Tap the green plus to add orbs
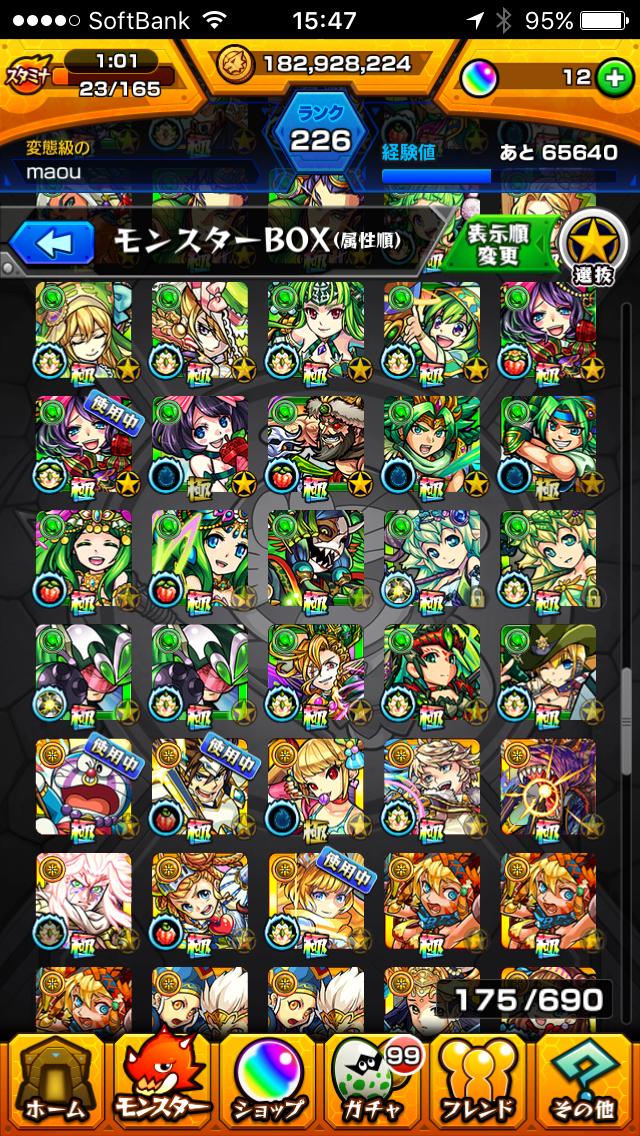640x1136 pixels. [x=612, y=77]
